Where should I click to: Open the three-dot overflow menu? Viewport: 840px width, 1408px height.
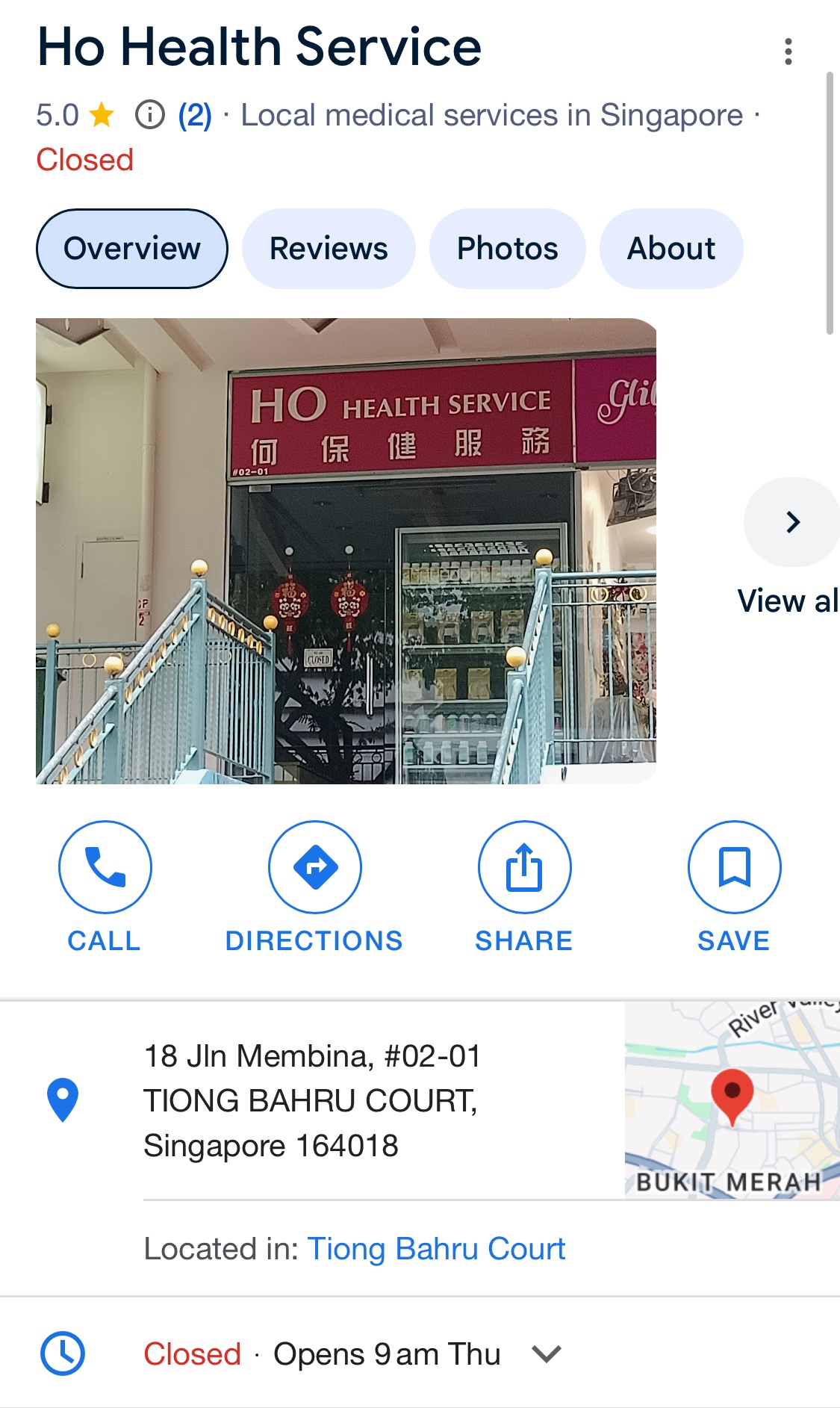[788, 52]
